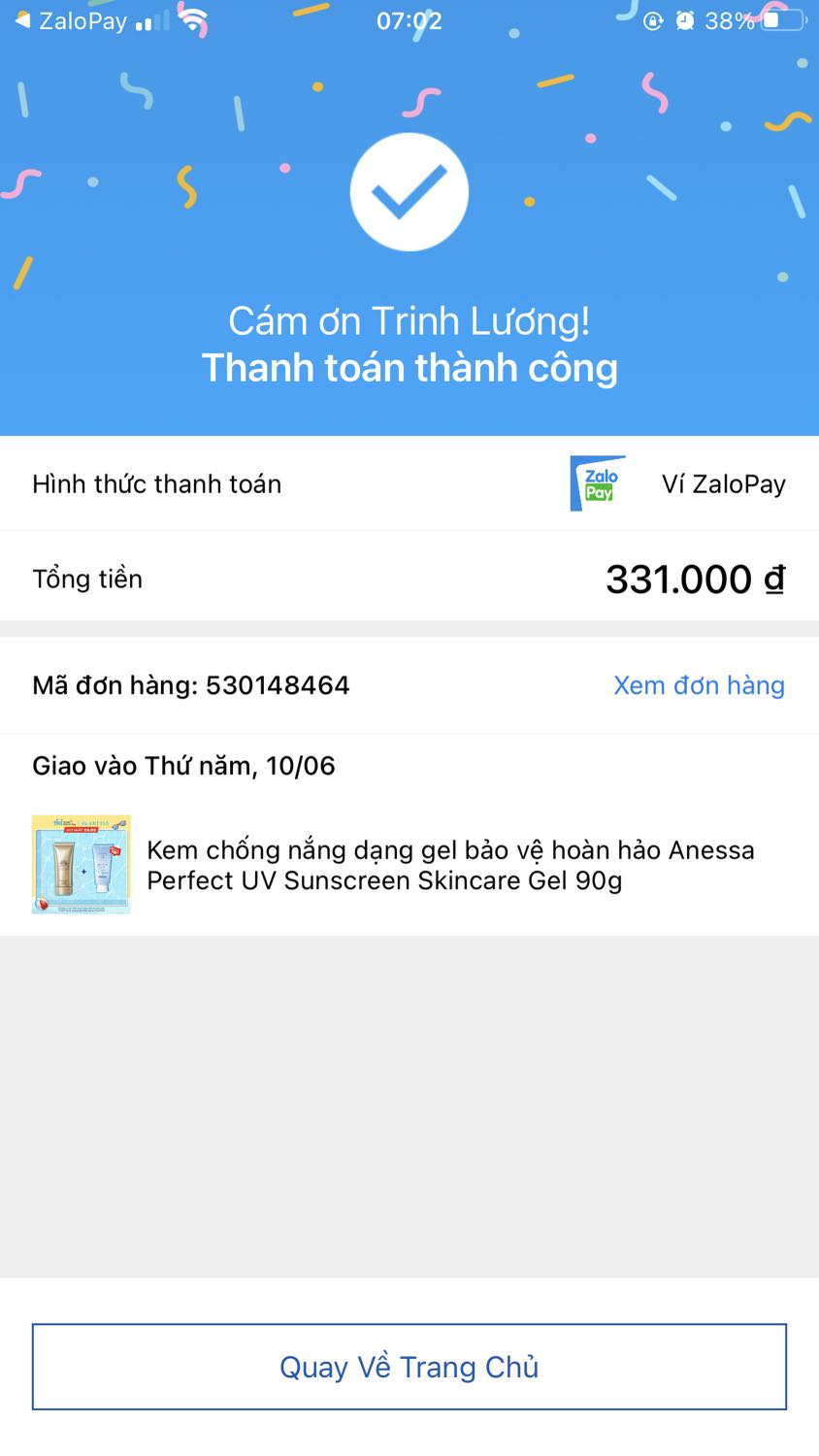Open "Xem đơn hàng" link
The image size is (819, 1456).
pos(699,685)
